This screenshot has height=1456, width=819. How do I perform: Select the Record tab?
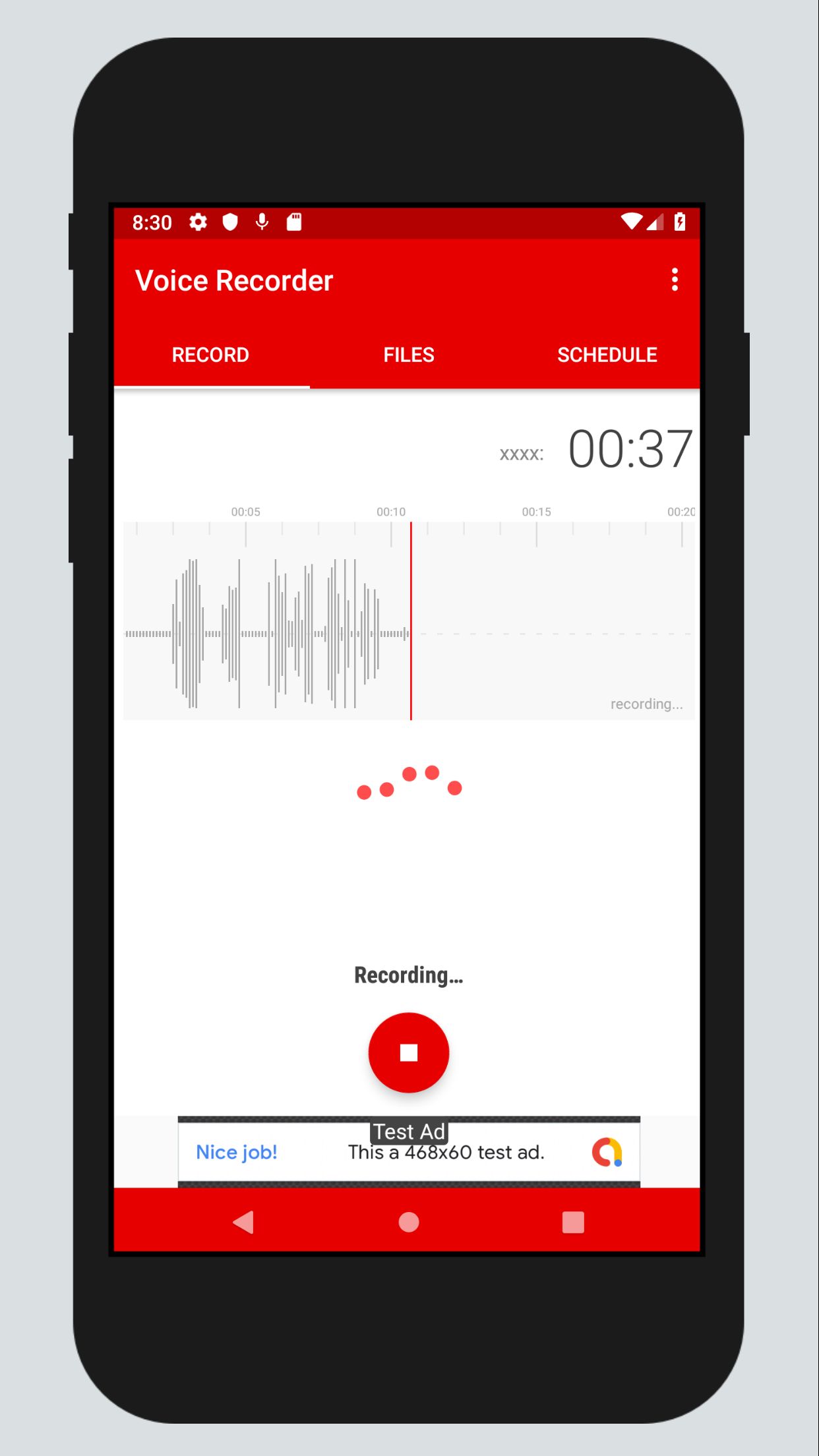tap(210, 355)
